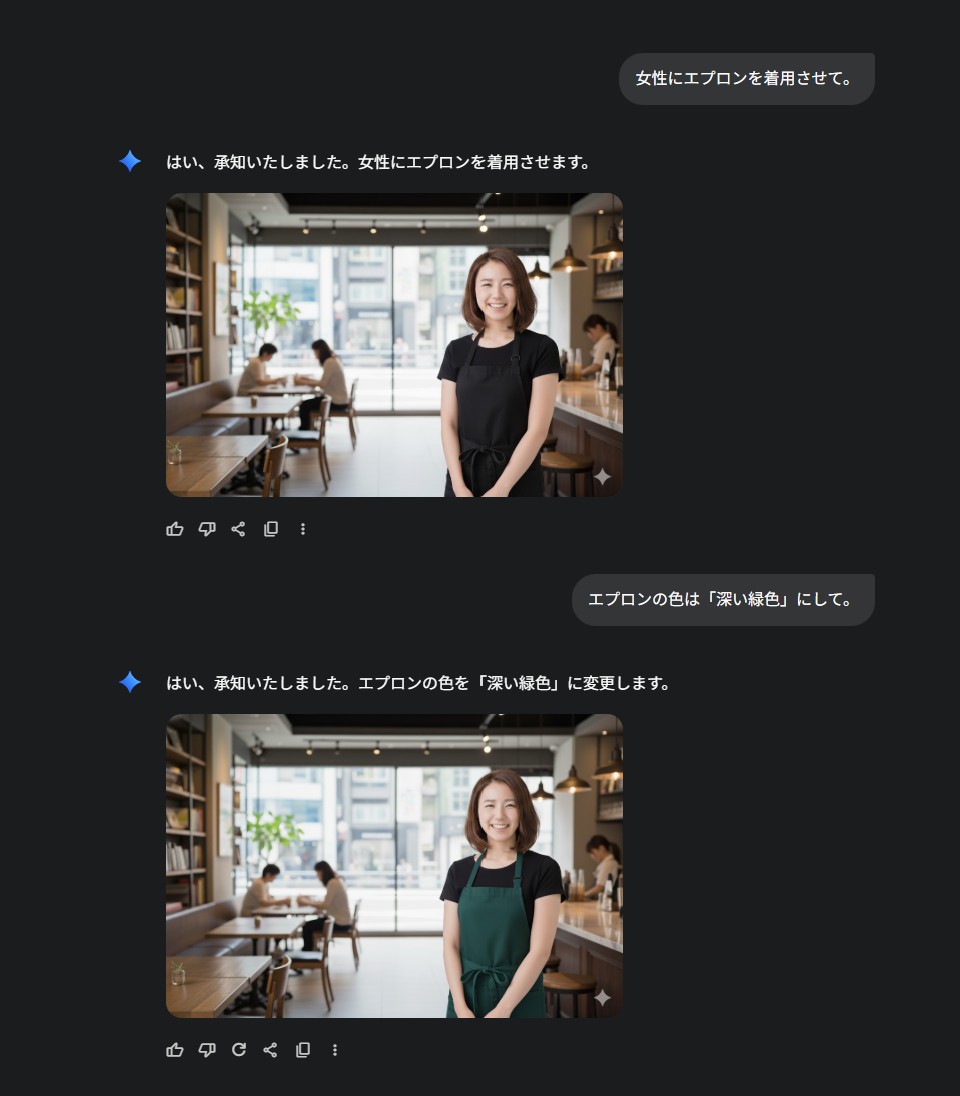The width and height of the screenshot is (960, 1096).
Task: Dislike the green apron image response
Action: (x=207, y=1050)
